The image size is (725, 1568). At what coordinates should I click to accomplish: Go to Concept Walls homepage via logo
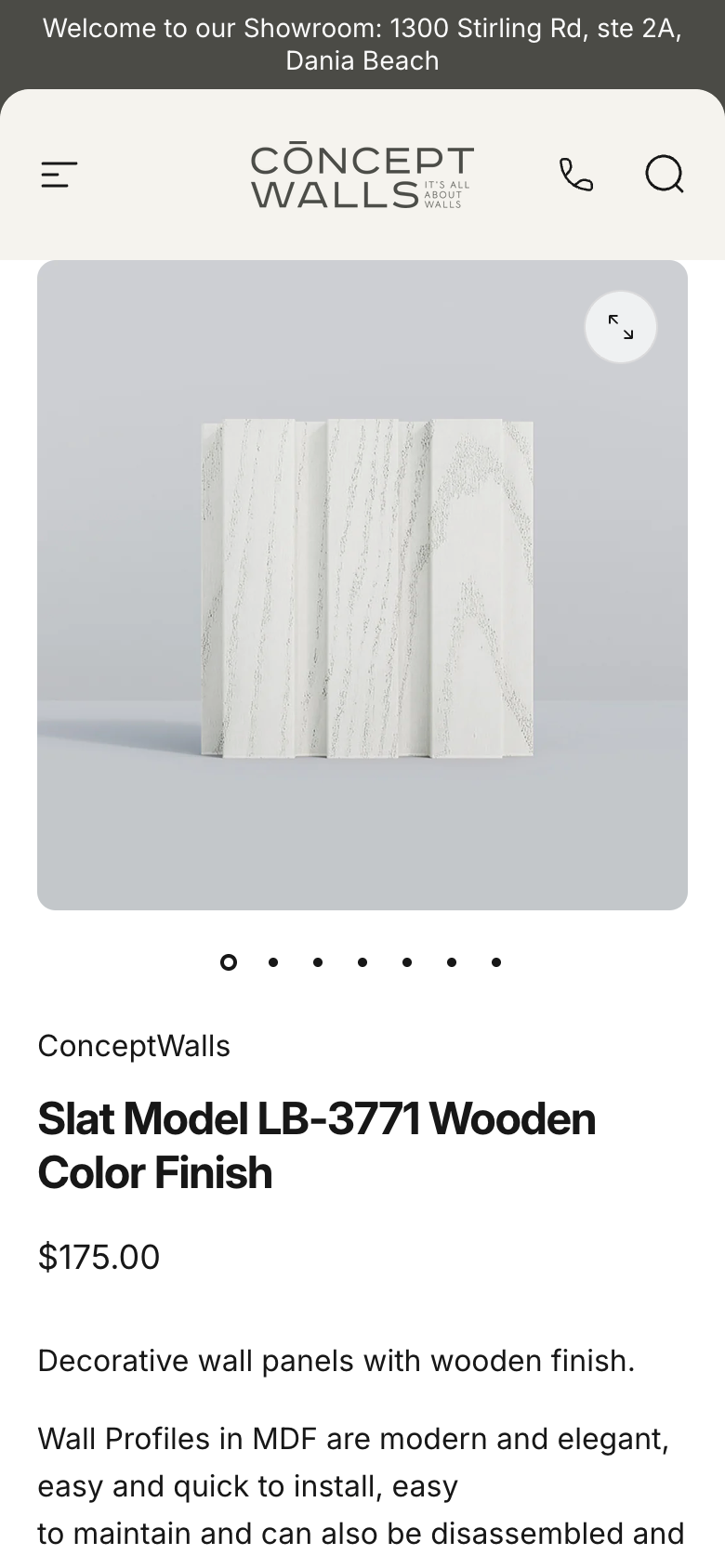(x=362, y=176)
